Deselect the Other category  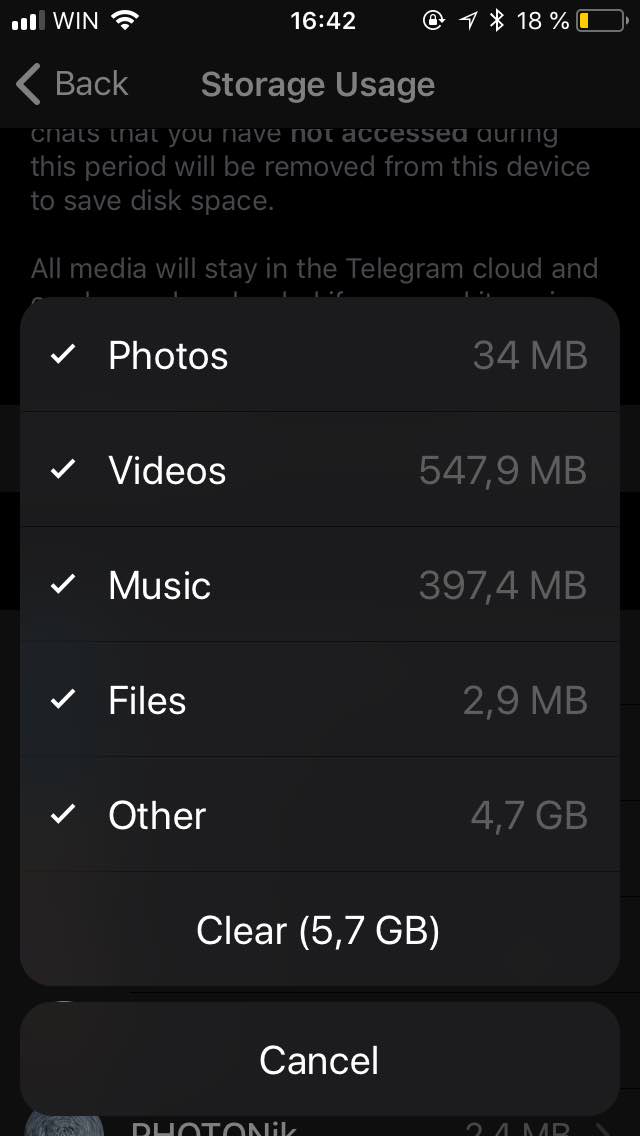point(320,815)
